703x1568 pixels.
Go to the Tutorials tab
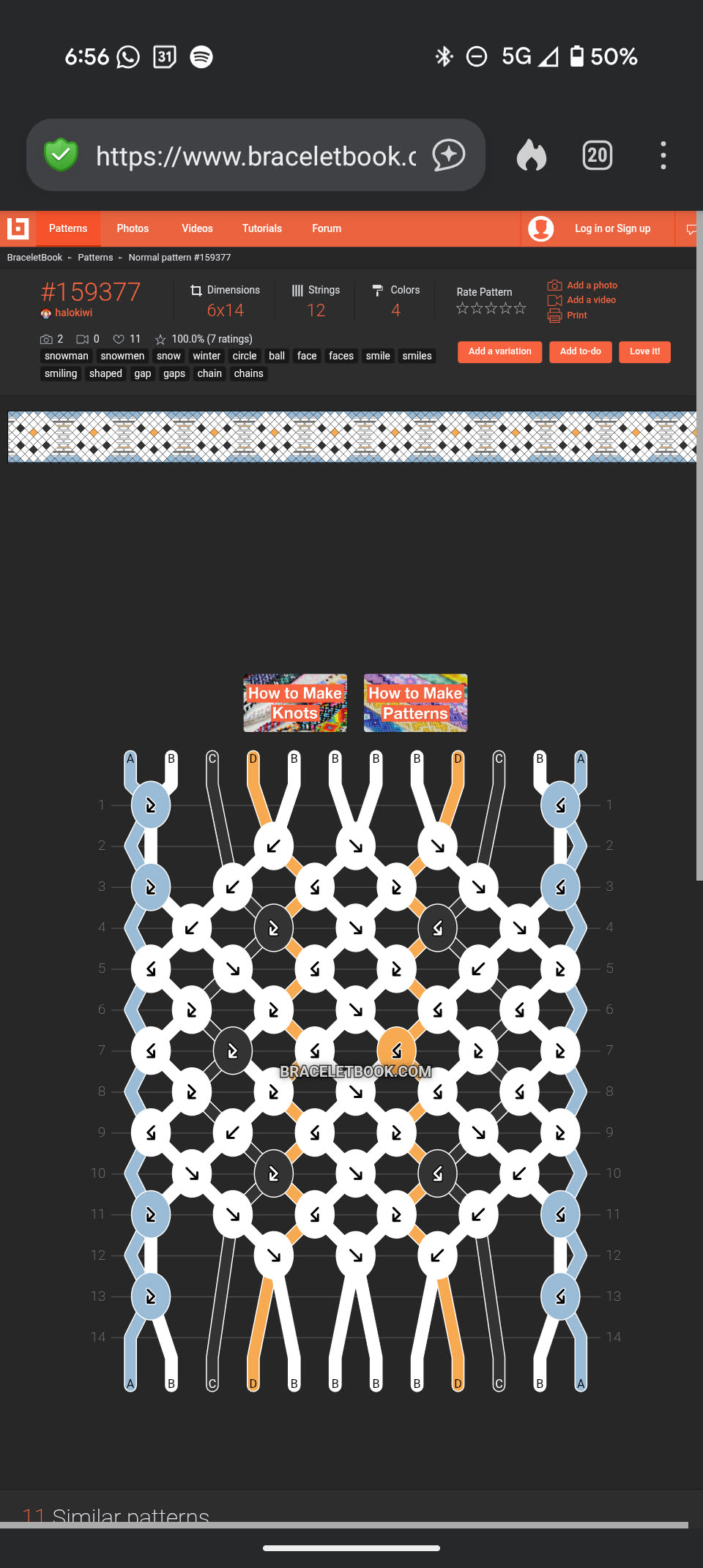[261, 228]
